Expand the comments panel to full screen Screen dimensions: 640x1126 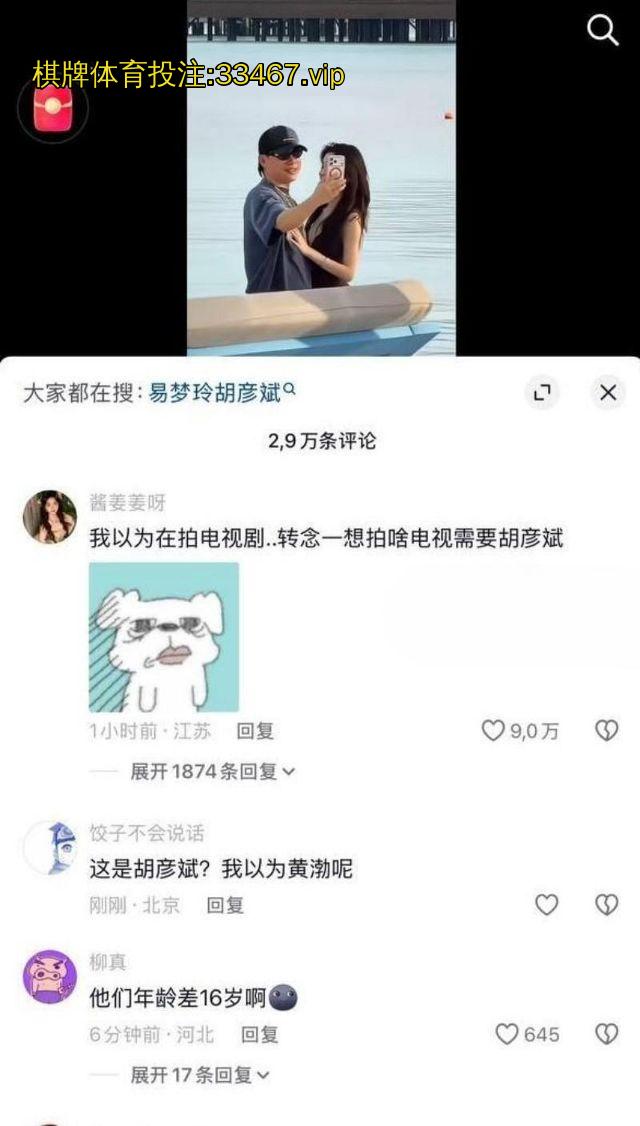coord(542,393)
